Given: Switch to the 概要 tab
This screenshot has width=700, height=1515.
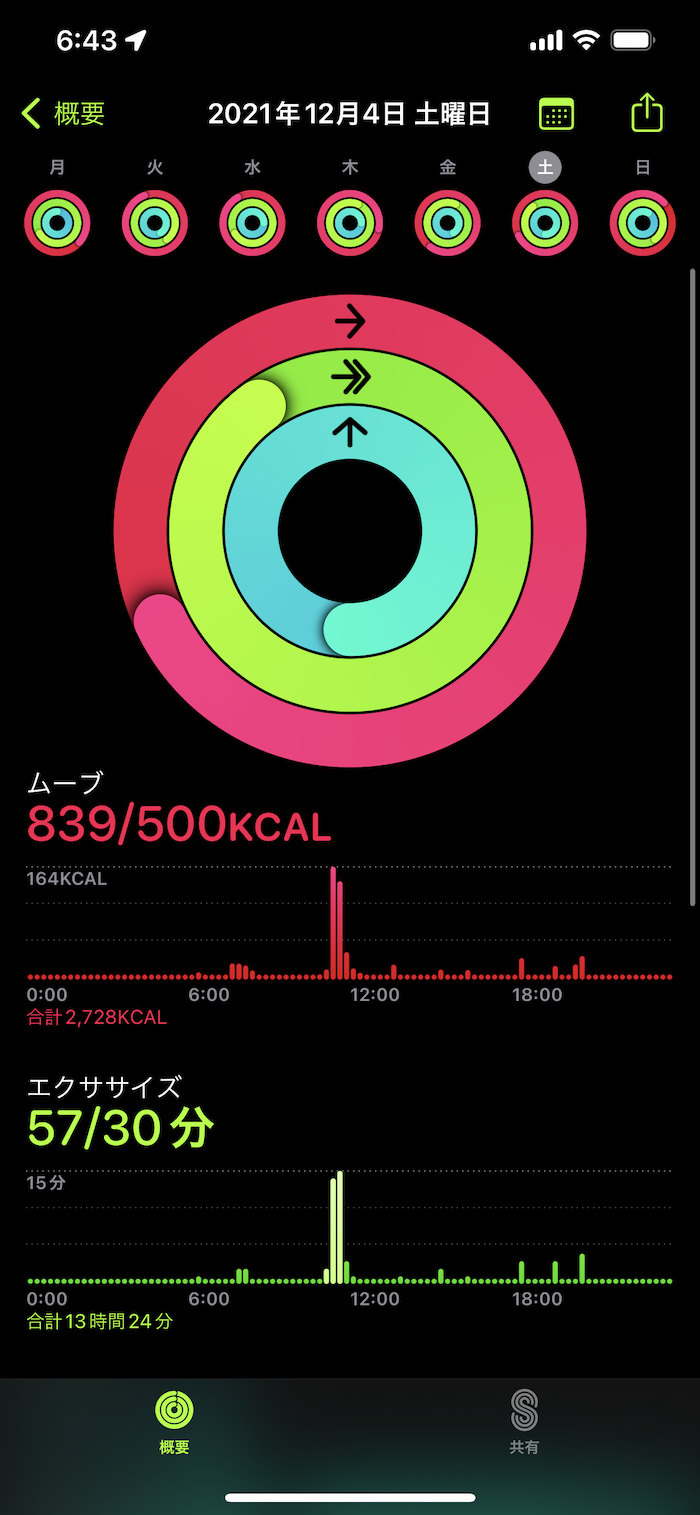Looking at the screenshot, I should pyautogui.click(x=174, y=1422).
